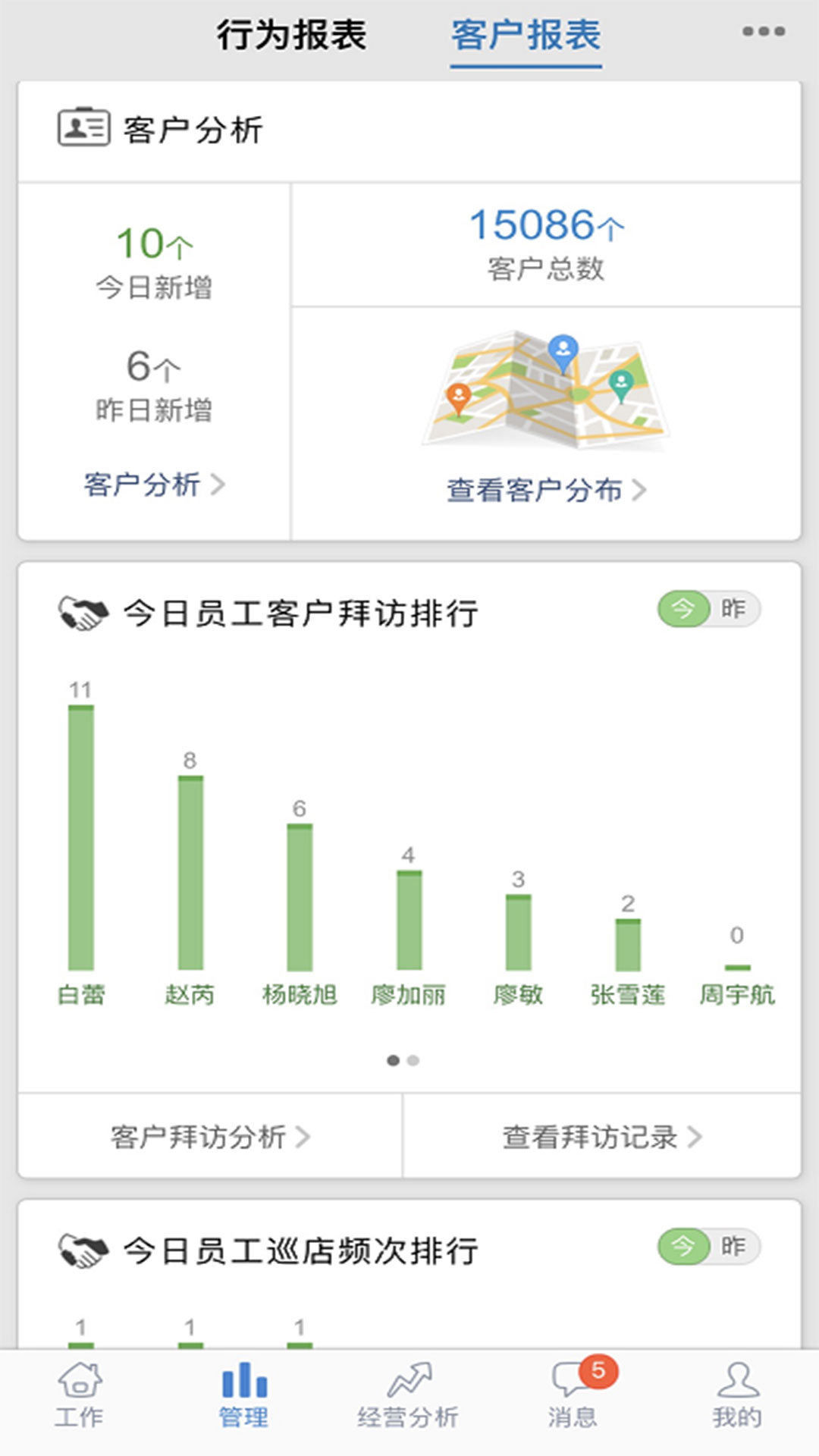Switch to the 行为报表 tab
This screenshot has width=819, height=1456.
pyautogui.click(x=292, y=35)
